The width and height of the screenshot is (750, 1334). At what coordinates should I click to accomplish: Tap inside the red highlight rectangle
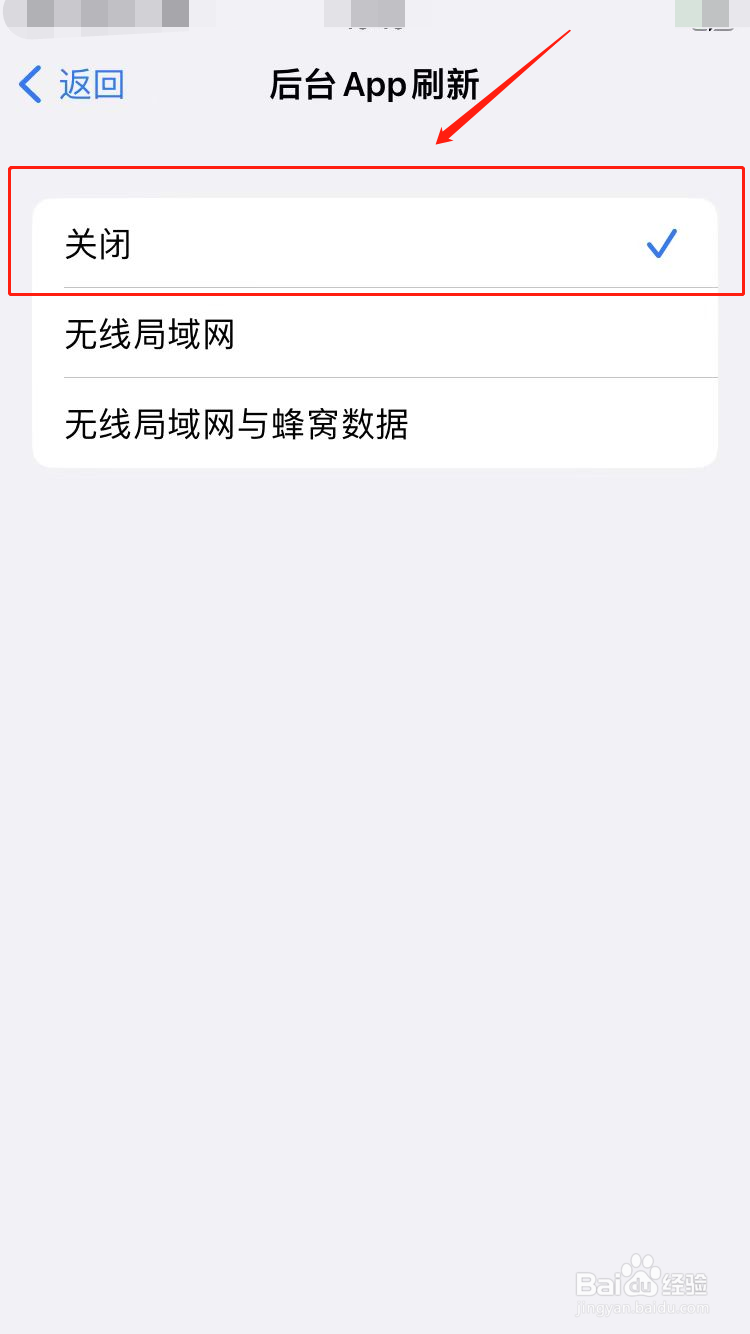(x=375, y=230)
